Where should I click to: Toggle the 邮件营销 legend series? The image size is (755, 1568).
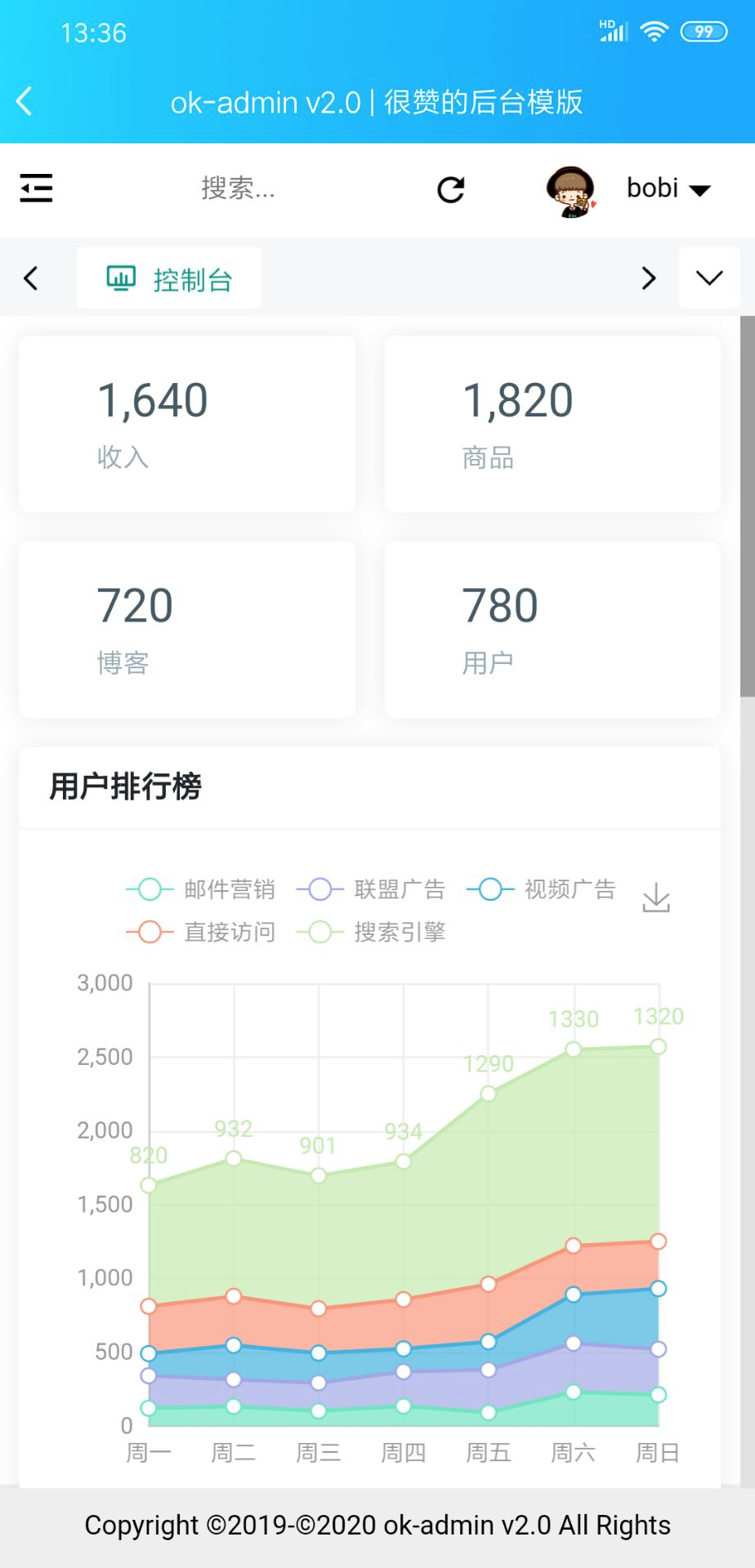(201, 889)
